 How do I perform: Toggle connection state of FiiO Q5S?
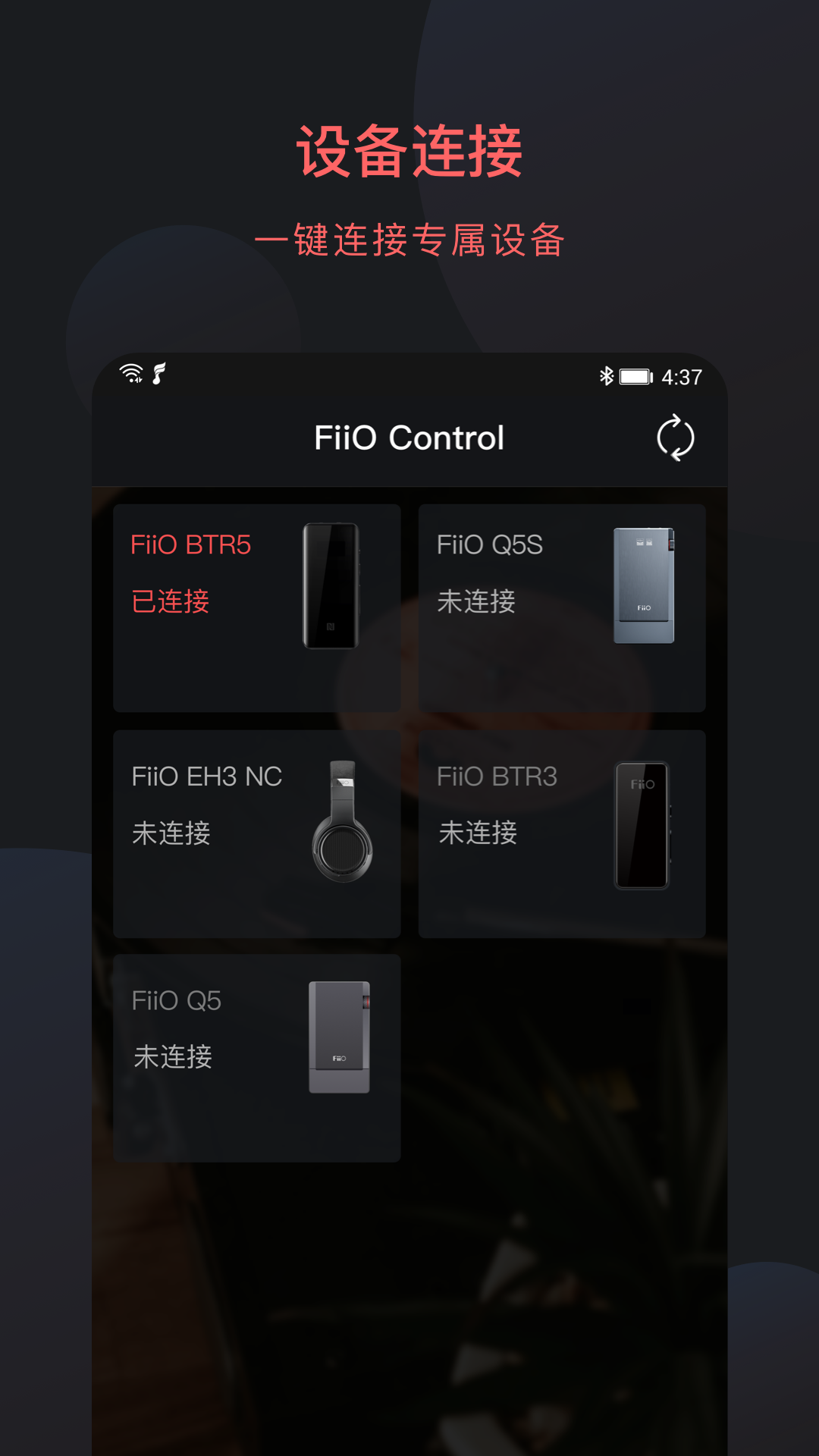pyautogui.click(x=564, y=605)
